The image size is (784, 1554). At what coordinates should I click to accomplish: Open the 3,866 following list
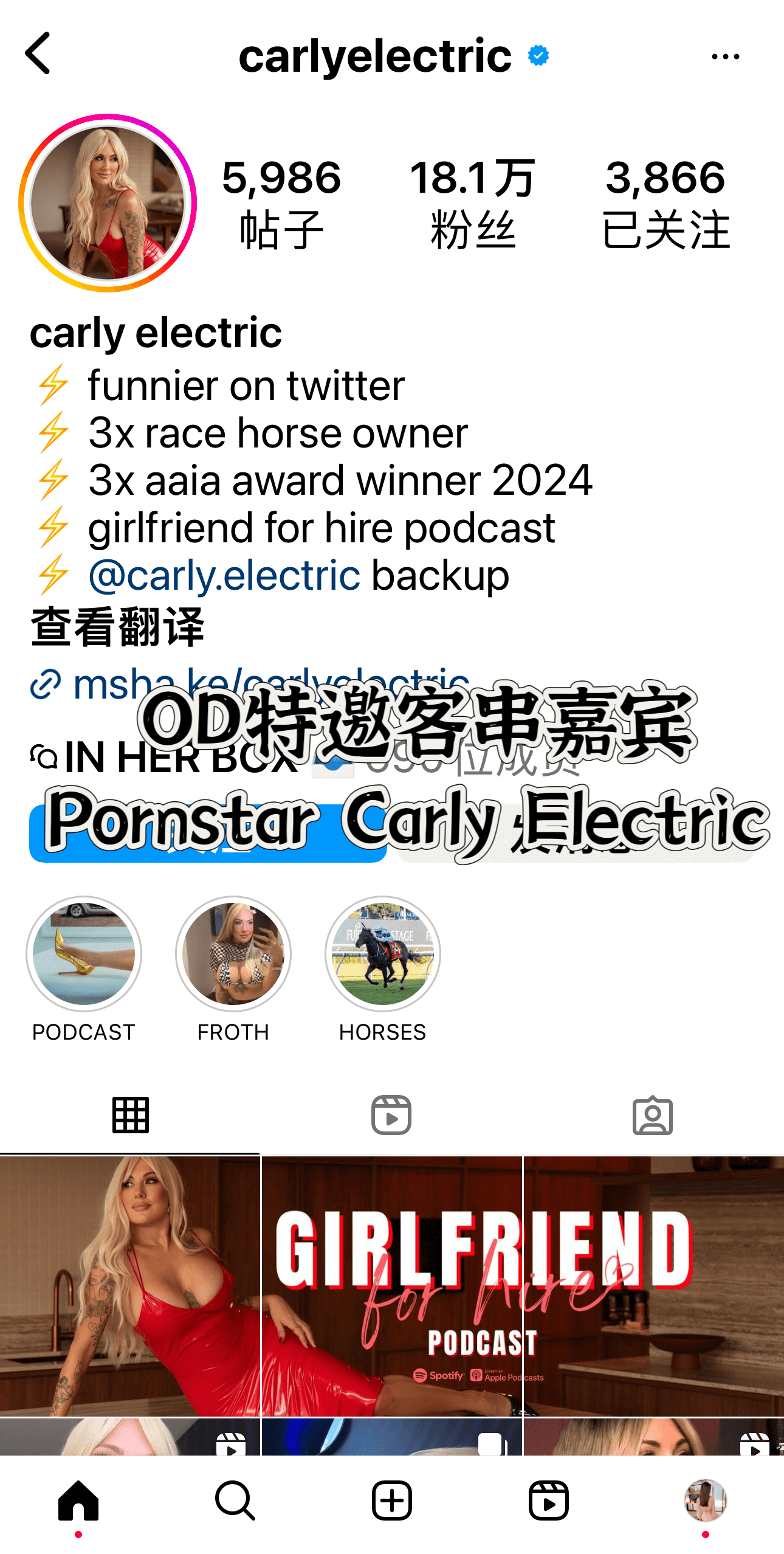coord(665,203)
